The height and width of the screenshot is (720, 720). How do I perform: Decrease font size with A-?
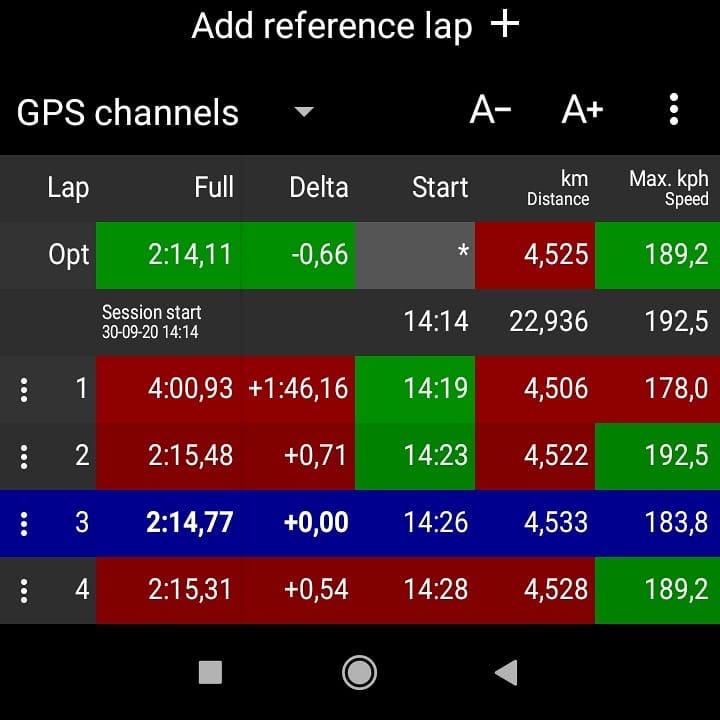490,110
